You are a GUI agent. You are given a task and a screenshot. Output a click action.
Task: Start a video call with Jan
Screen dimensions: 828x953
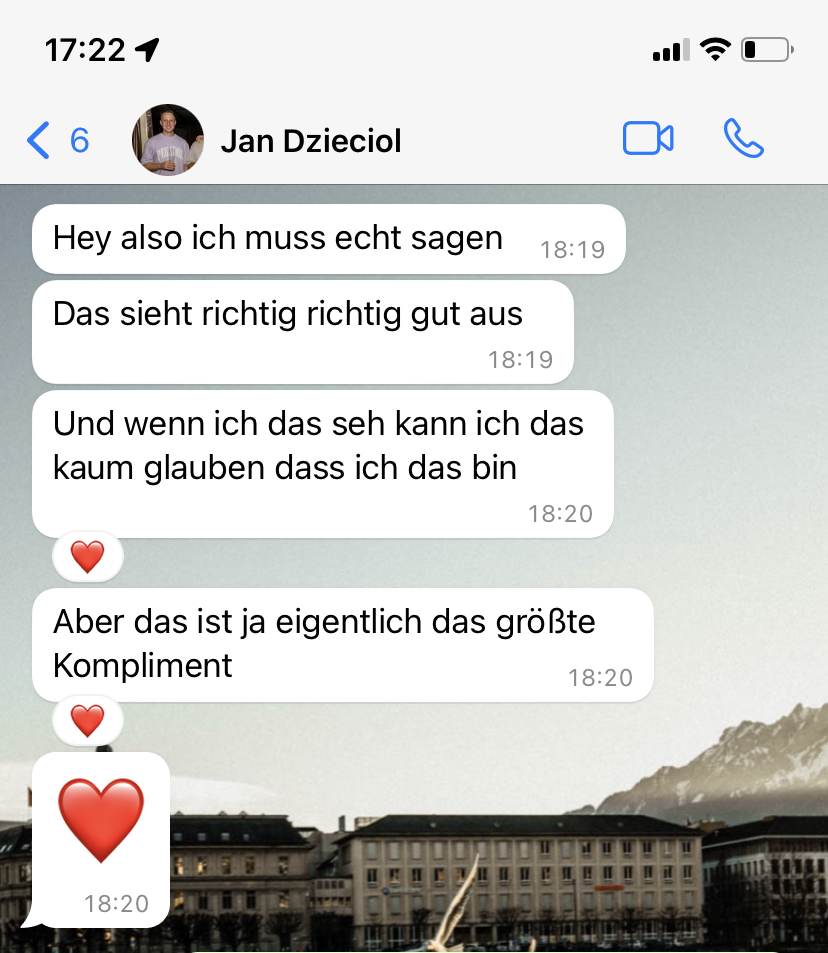point(648,139)
